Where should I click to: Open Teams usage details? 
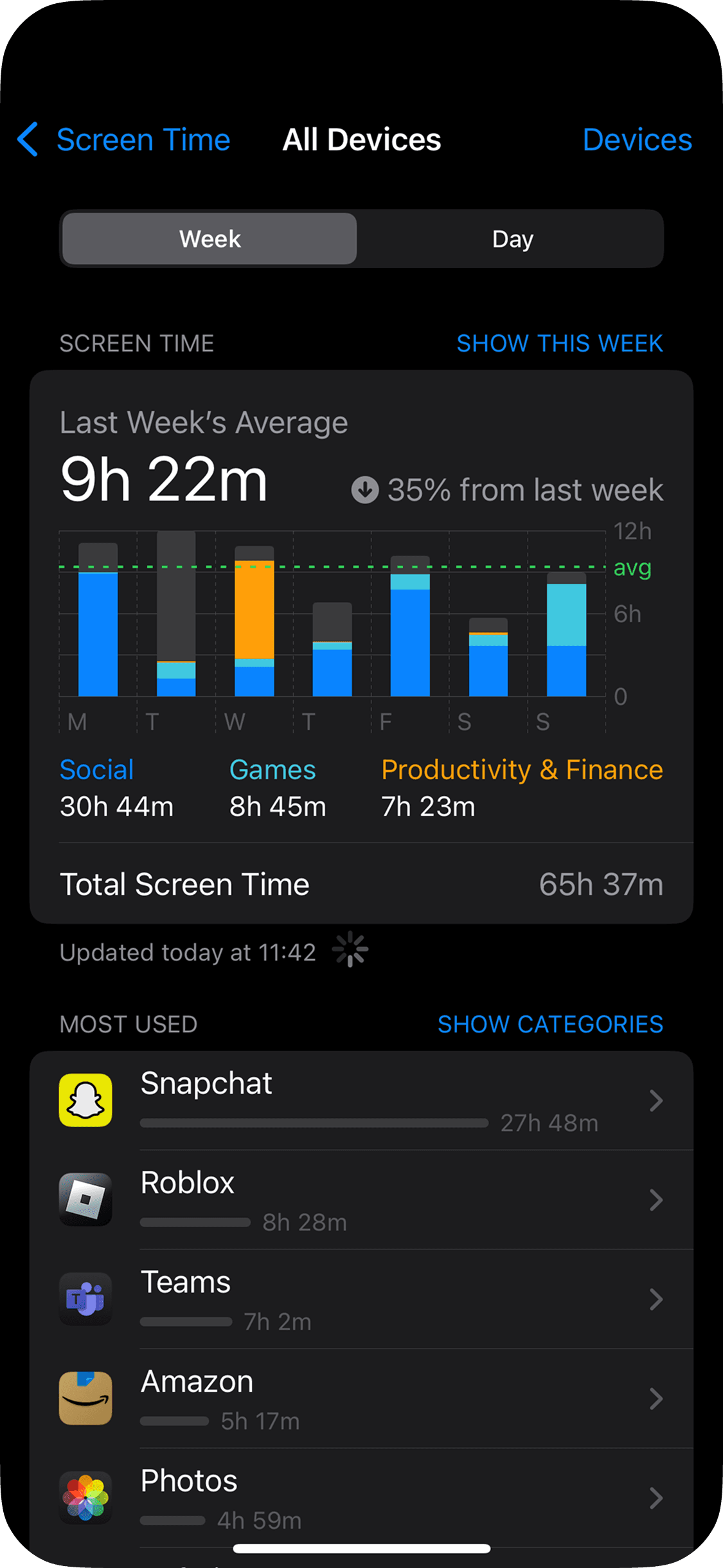coord(361,1299)
